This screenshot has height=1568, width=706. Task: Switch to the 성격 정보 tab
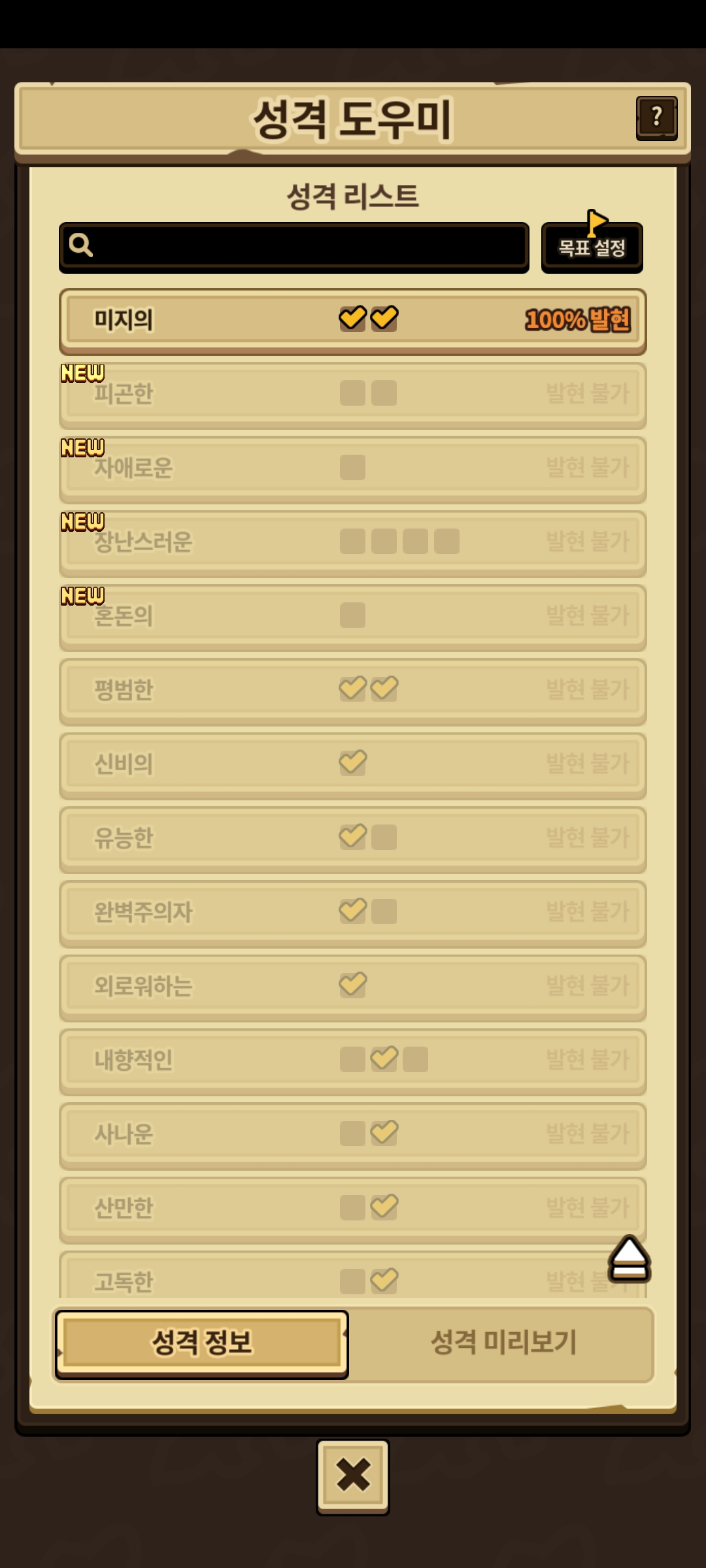click(201, 1344)
